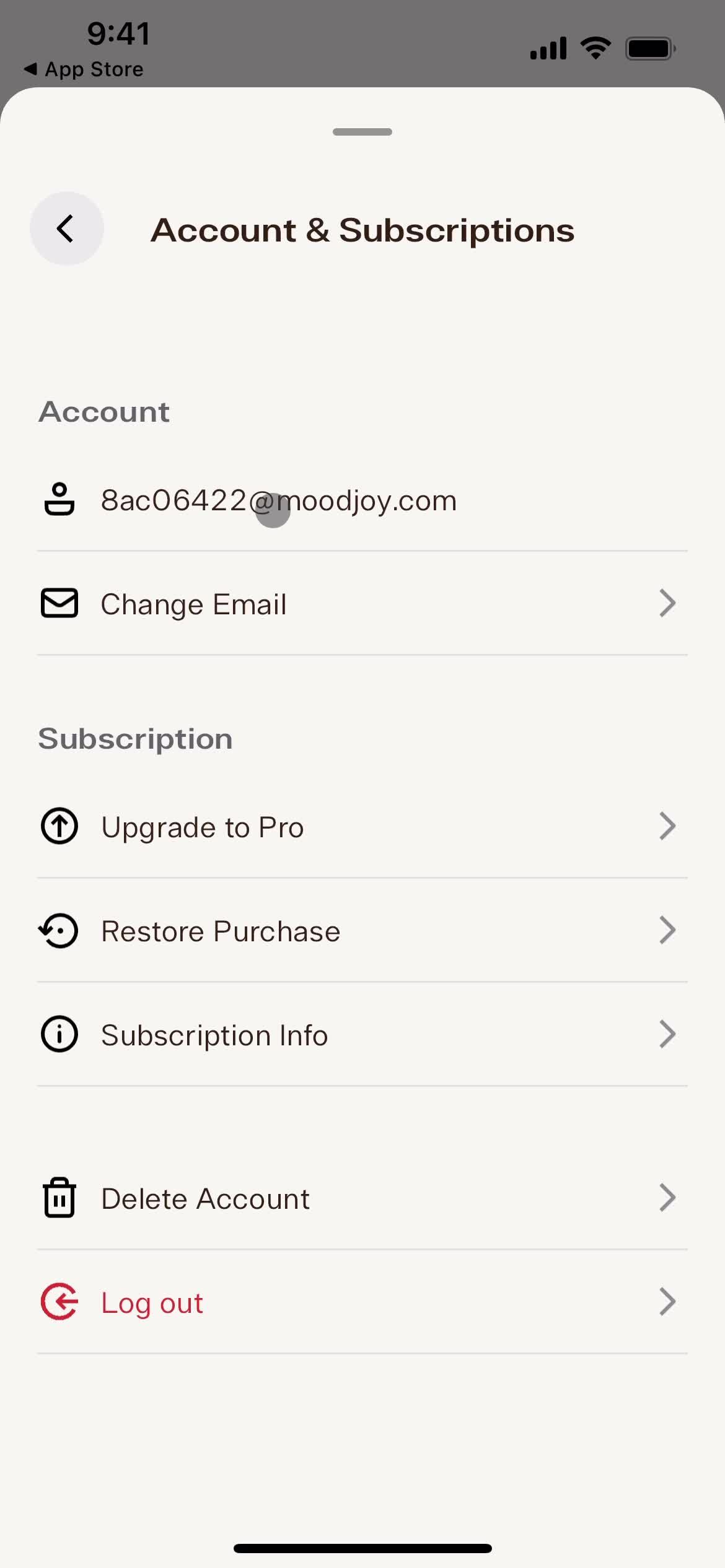Return to App Store via status bar link

pos(84,69)
